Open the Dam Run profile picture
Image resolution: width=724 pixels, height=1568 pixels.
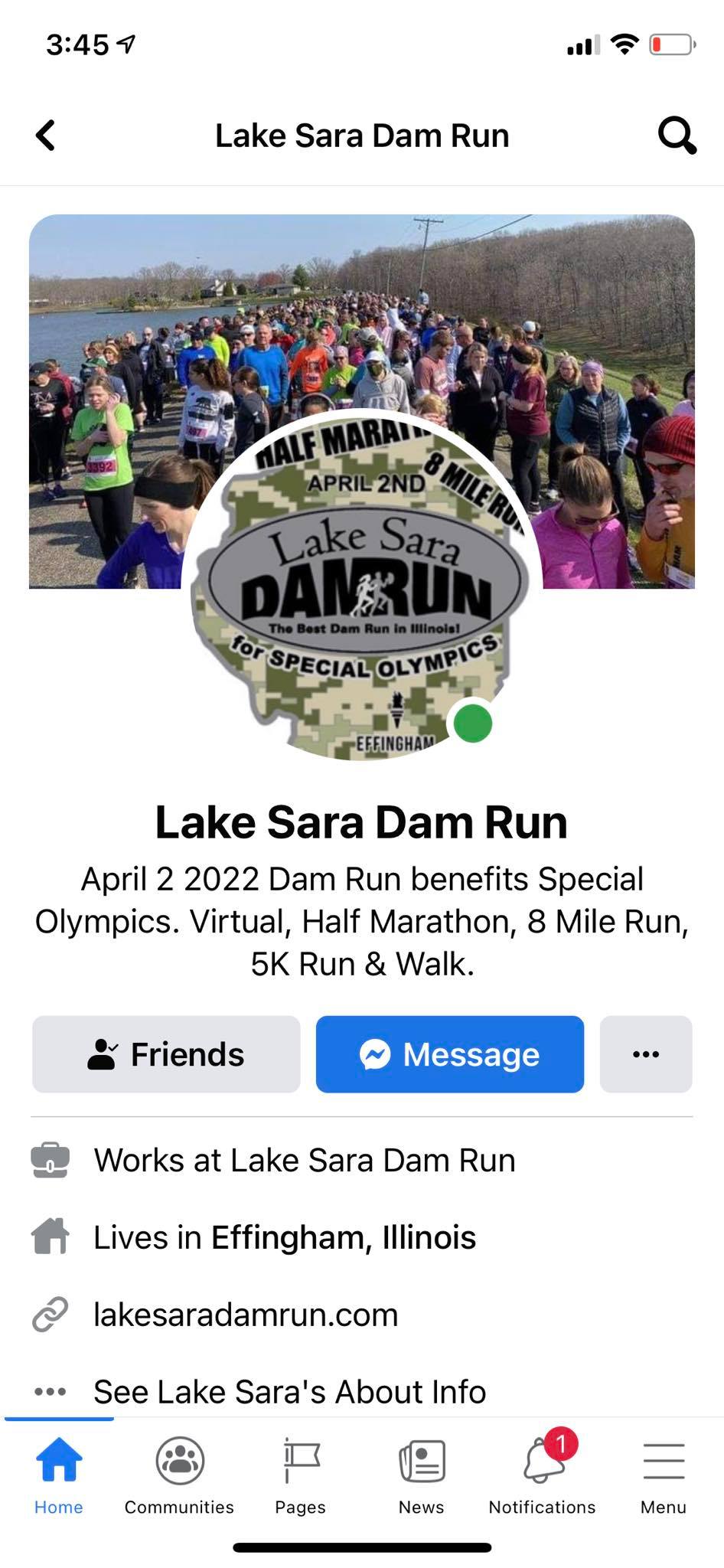click(x=361, y=590)
